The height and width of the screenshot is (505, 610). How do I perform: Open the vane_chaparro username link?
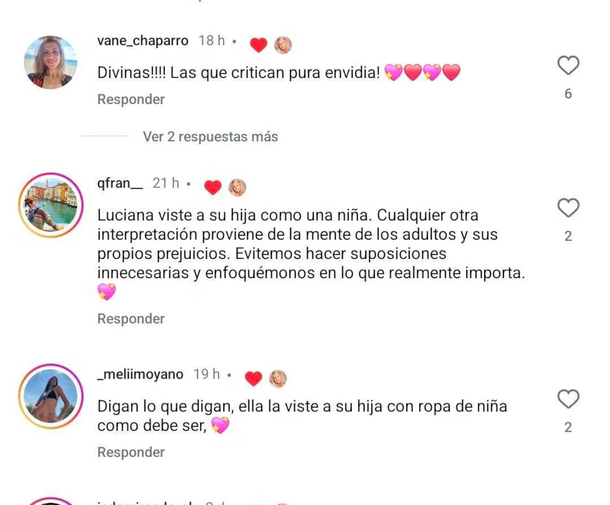coord(143,41)
